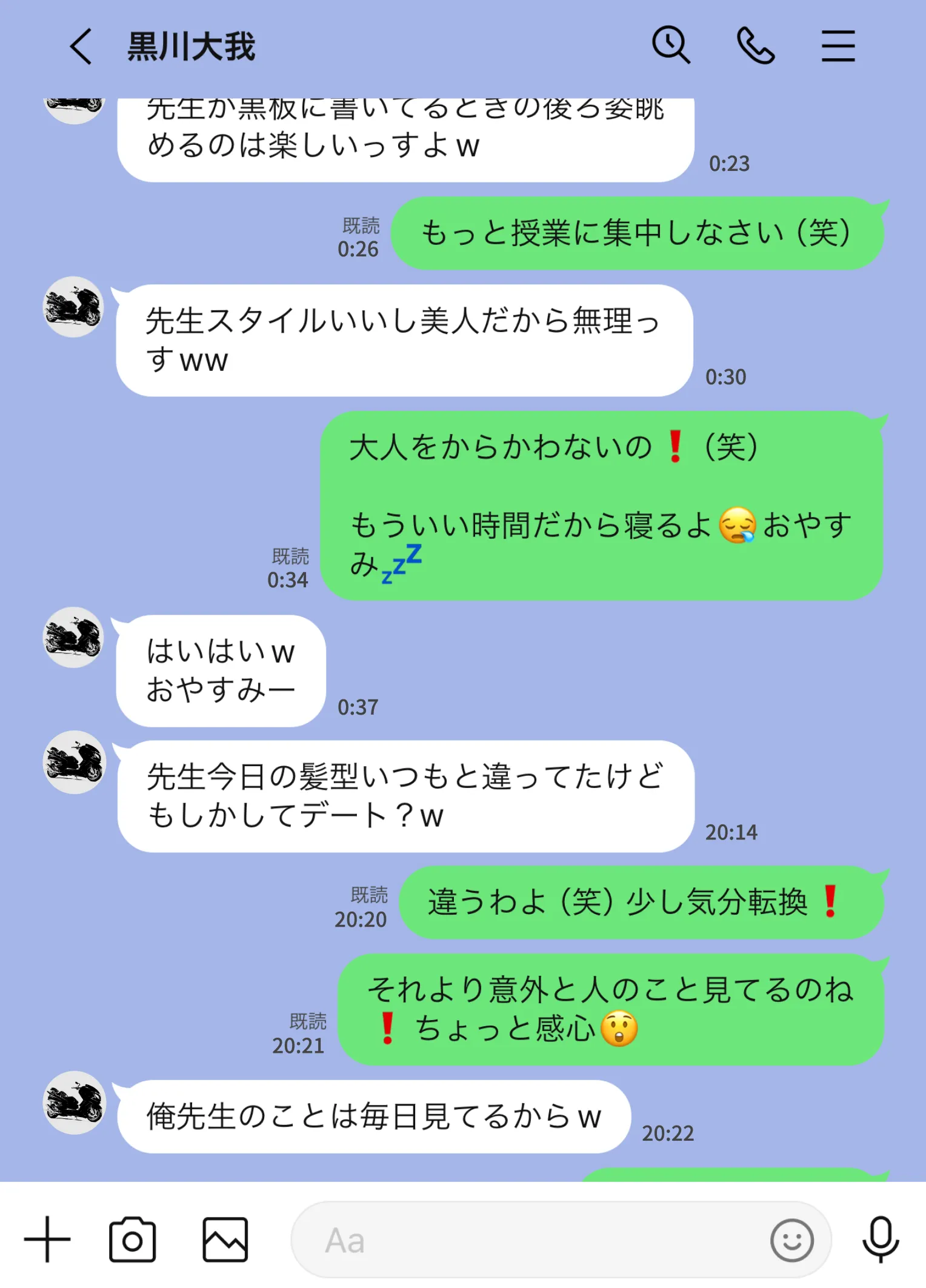Launch the camera to take a photo
Screen dimensions: 926x1288
tap(132, 1240)
